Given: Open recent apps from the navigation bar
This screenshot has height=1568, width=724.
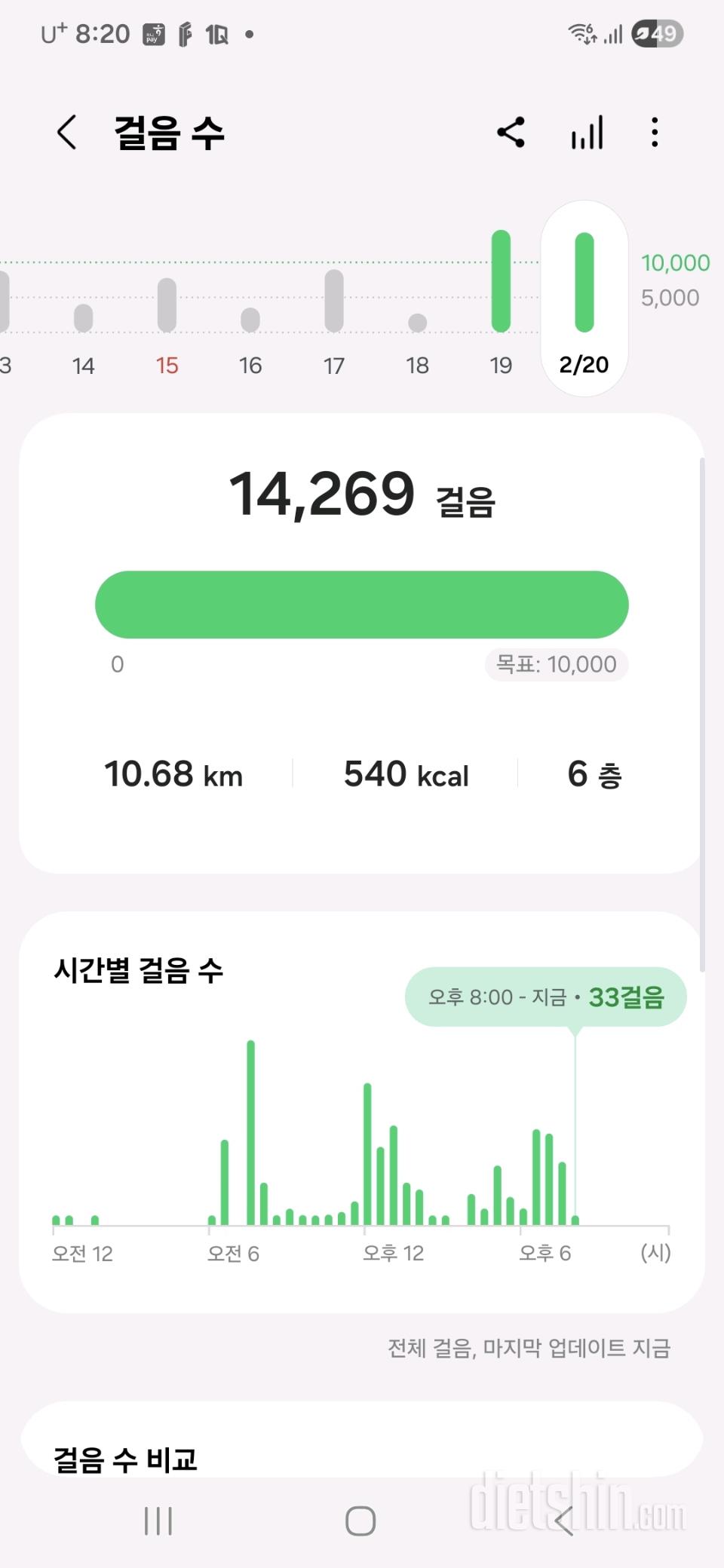Looking at the screenshot, I should [x=158, y=1521].
